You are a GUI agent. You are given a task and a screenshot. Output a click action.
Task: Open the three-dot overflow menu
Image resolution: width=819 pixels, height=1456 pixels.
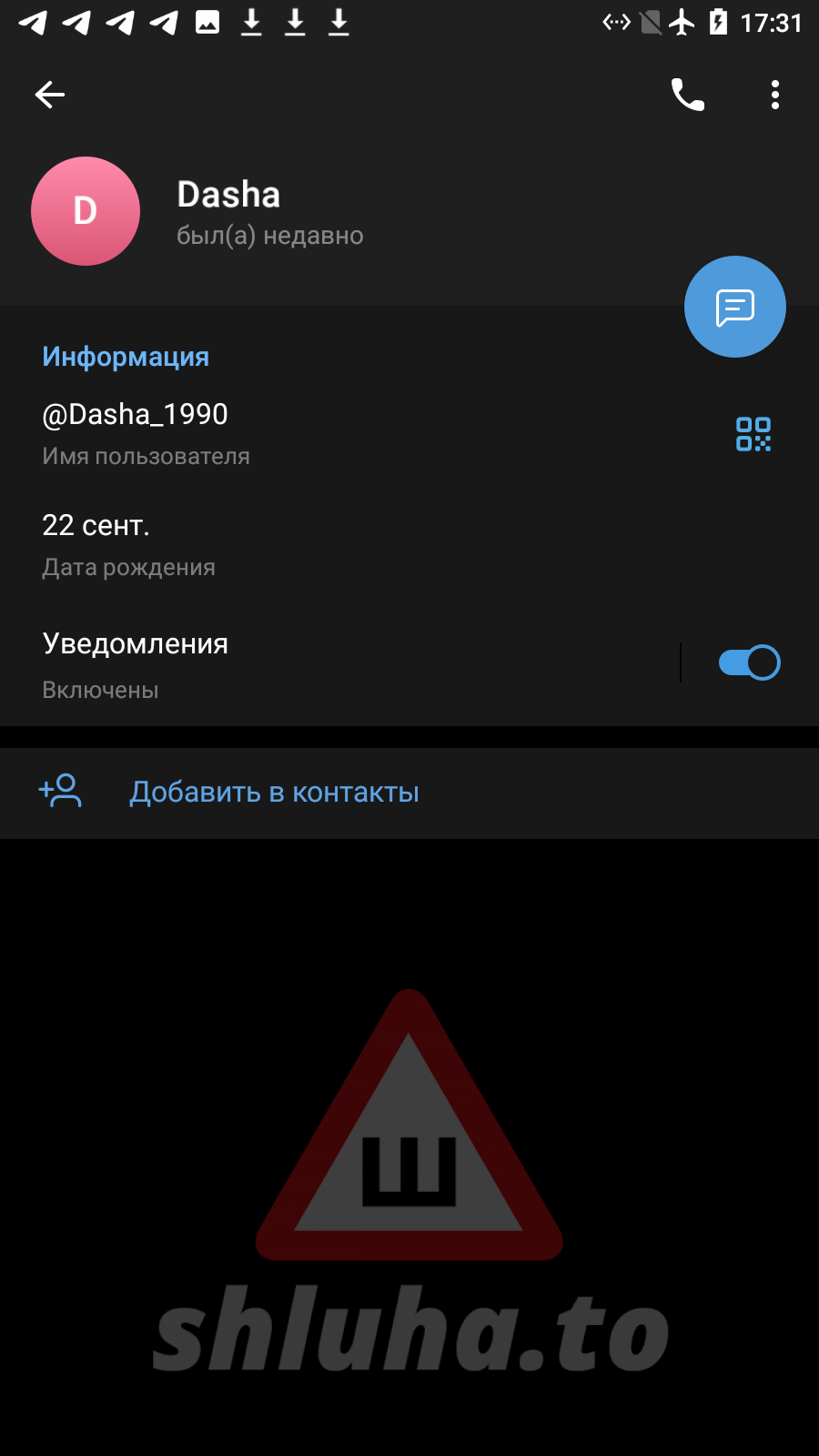[x=775, y=95]
